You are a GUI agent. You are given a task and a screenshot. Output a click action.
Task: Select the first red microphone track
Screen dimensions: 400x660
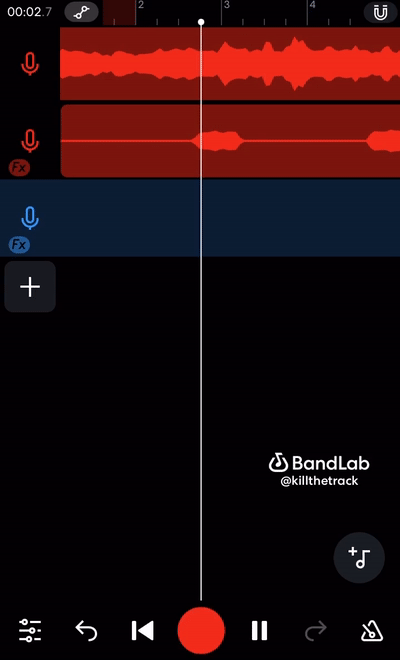(30, 65)
